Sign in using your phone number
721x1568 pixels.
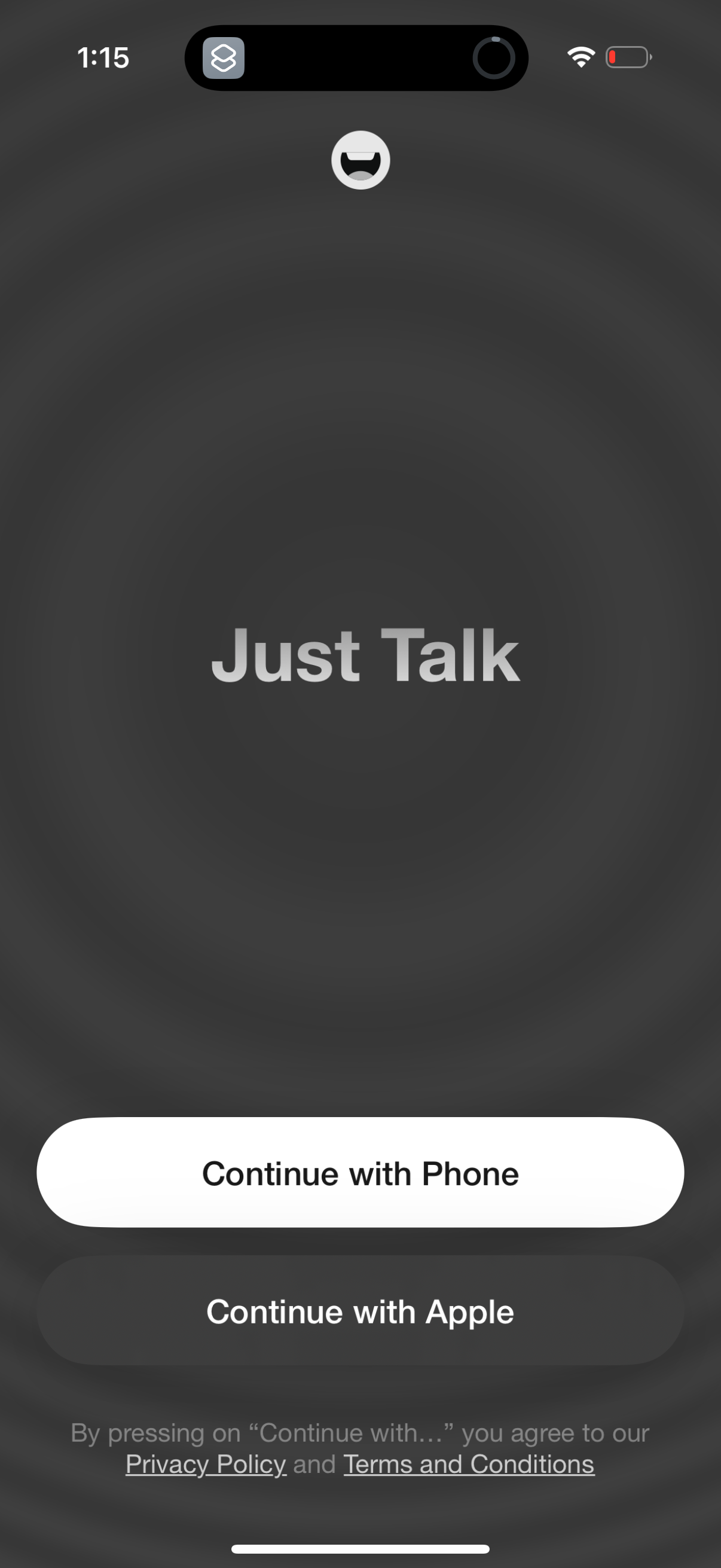pyautogui.click(x=360, y=1172)
